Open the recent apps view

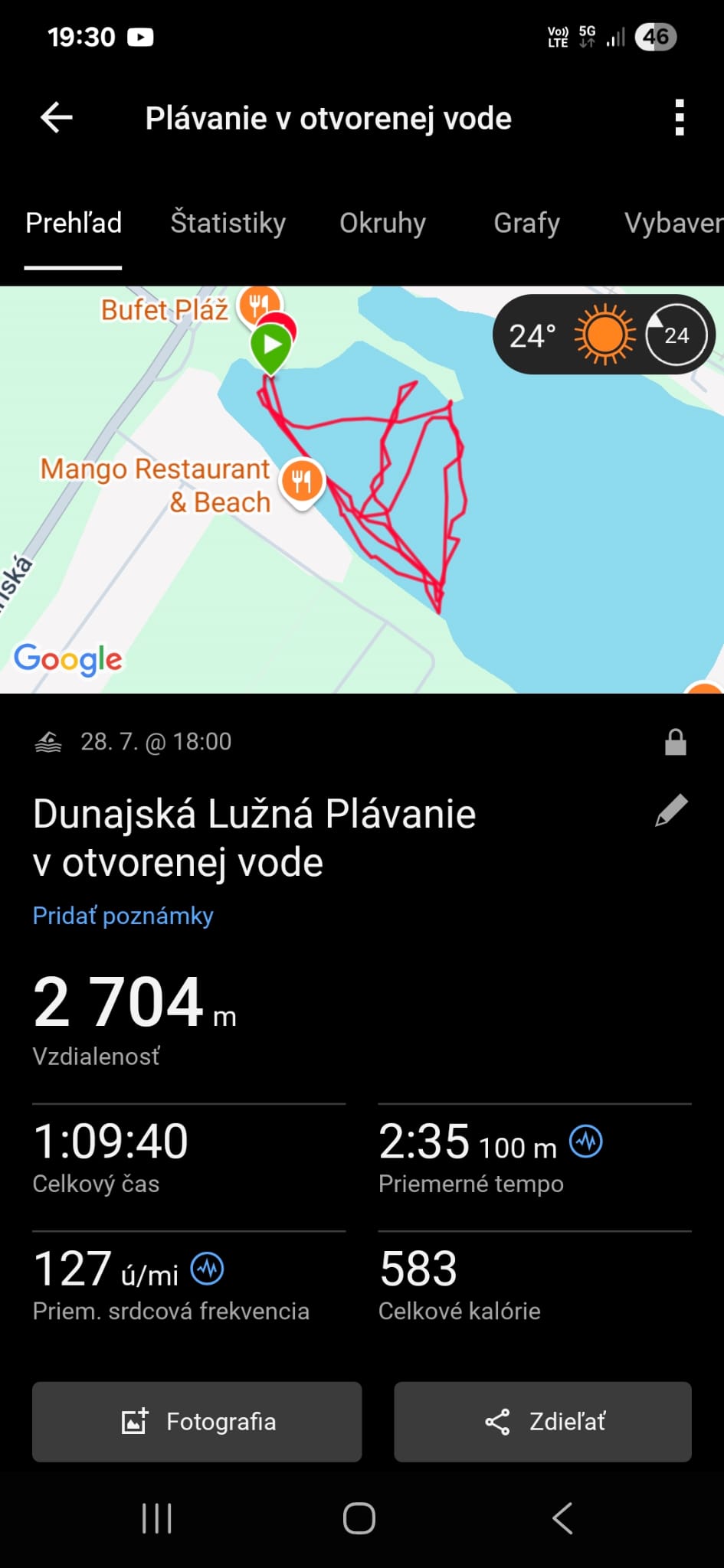tap(157, 1518)
